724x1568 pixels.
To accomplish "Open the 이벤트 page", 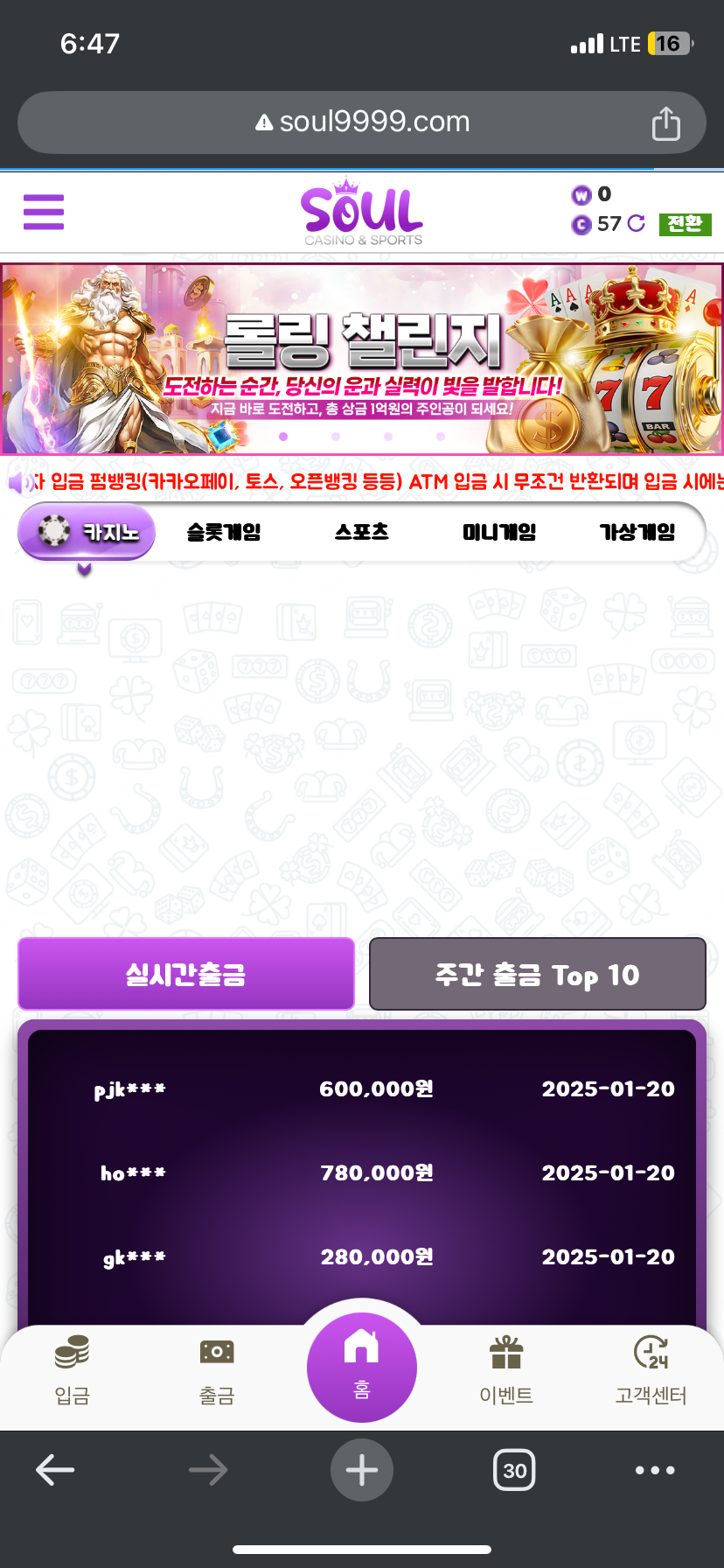I will [x=506, y=1369].
